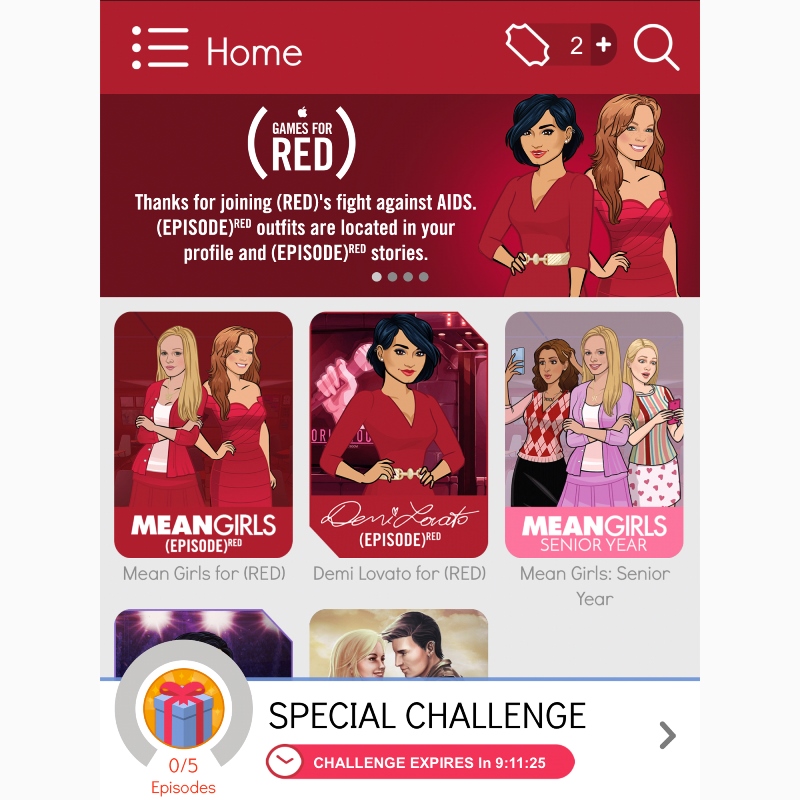This screenshot has height=800, width=800.
Task: Open the Games for (RED) banner
Action: 400,195
